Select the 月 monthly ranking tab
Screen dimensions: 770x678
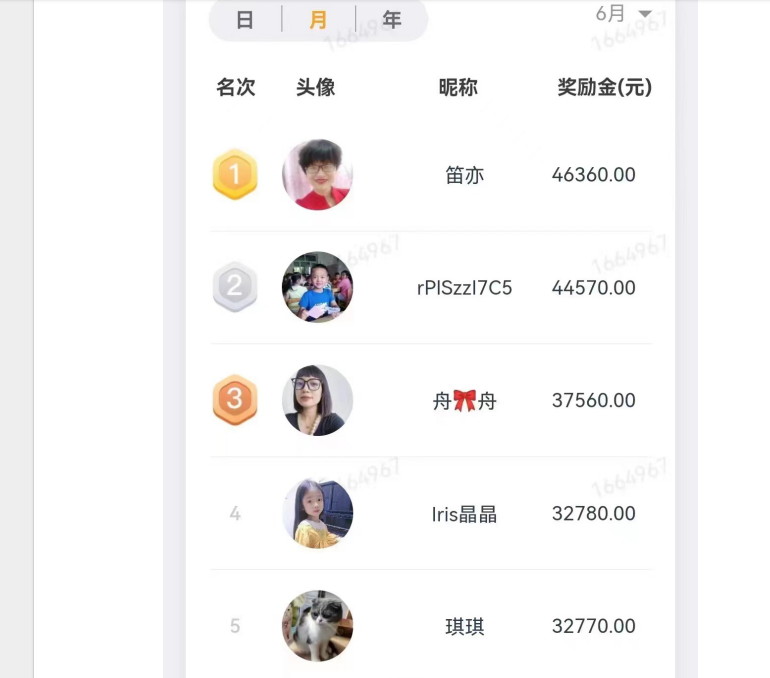point(318,20)
